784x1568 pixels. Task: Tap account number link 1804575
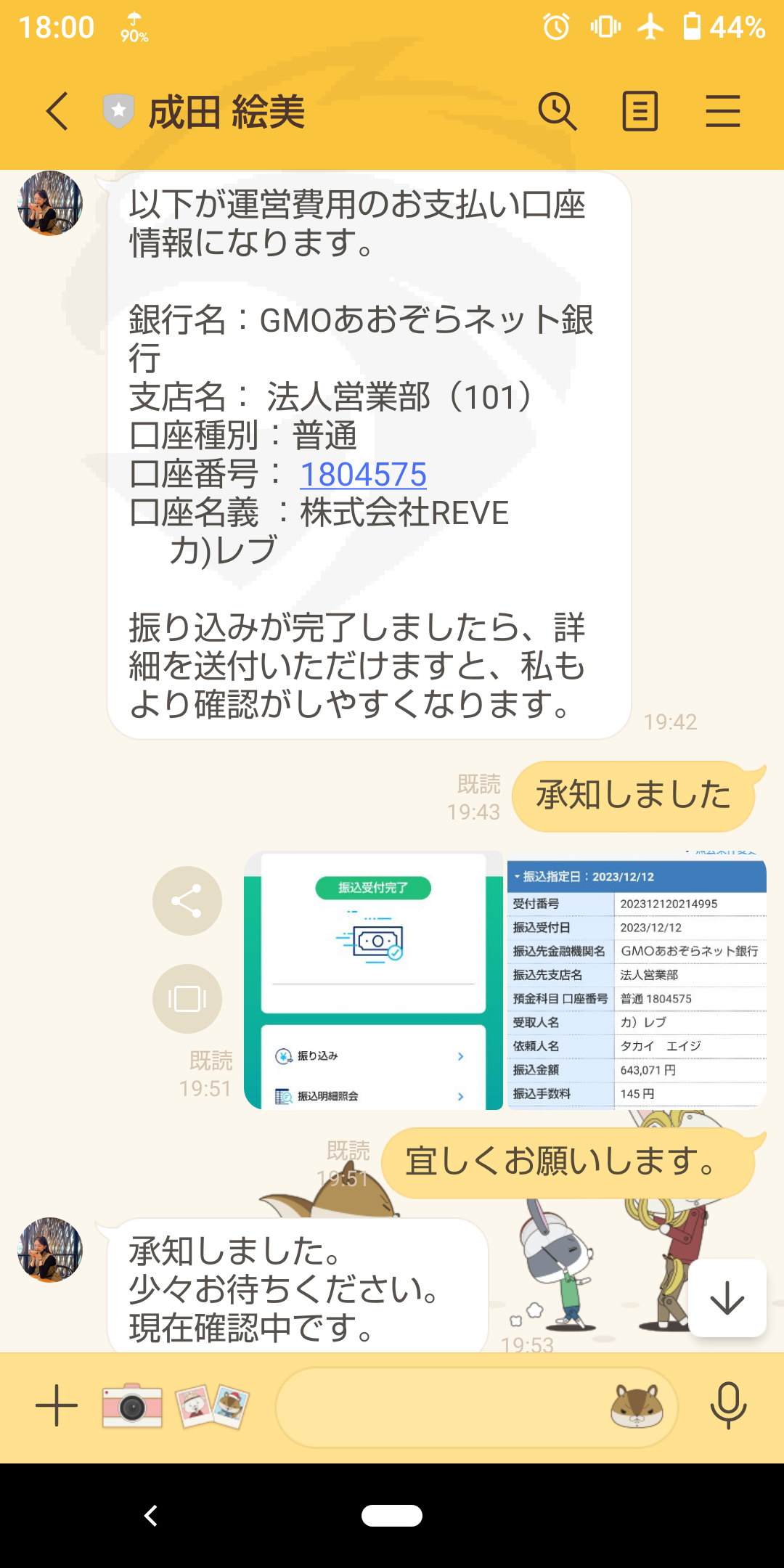pos(363,475)
